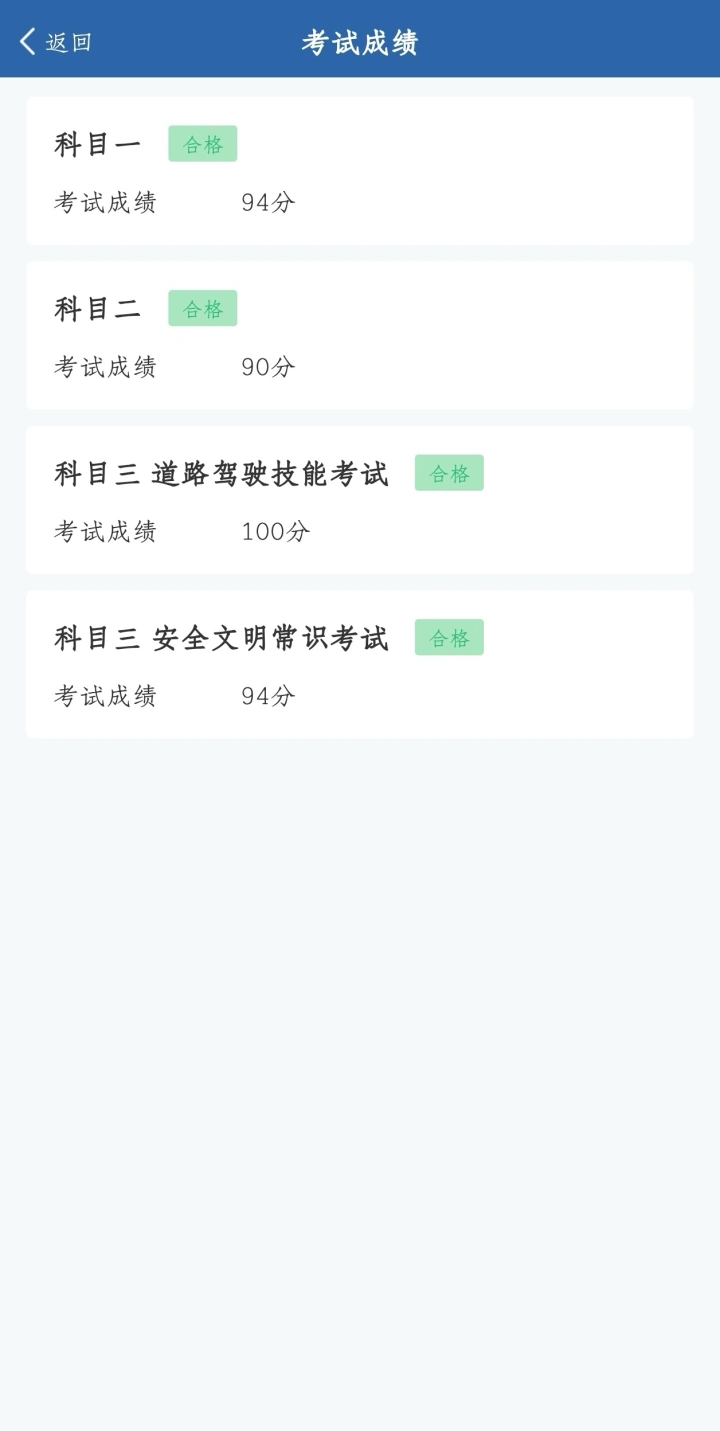Viewport: 720px width, 1431px height.
Task: Go back using the 返回 button
Action: tap(56, 42)
